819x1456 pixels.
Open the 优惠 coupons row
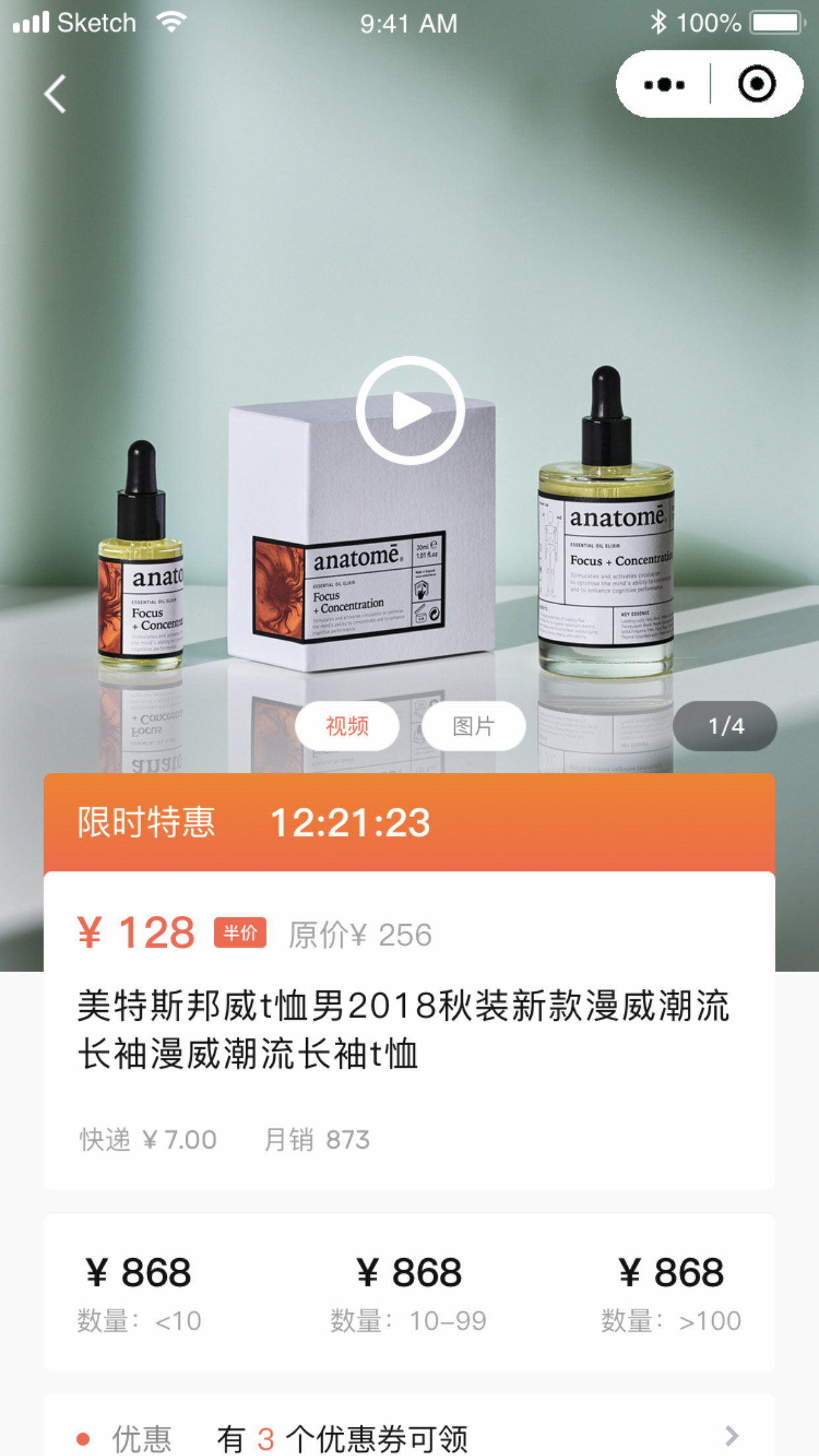point(409,1436)
